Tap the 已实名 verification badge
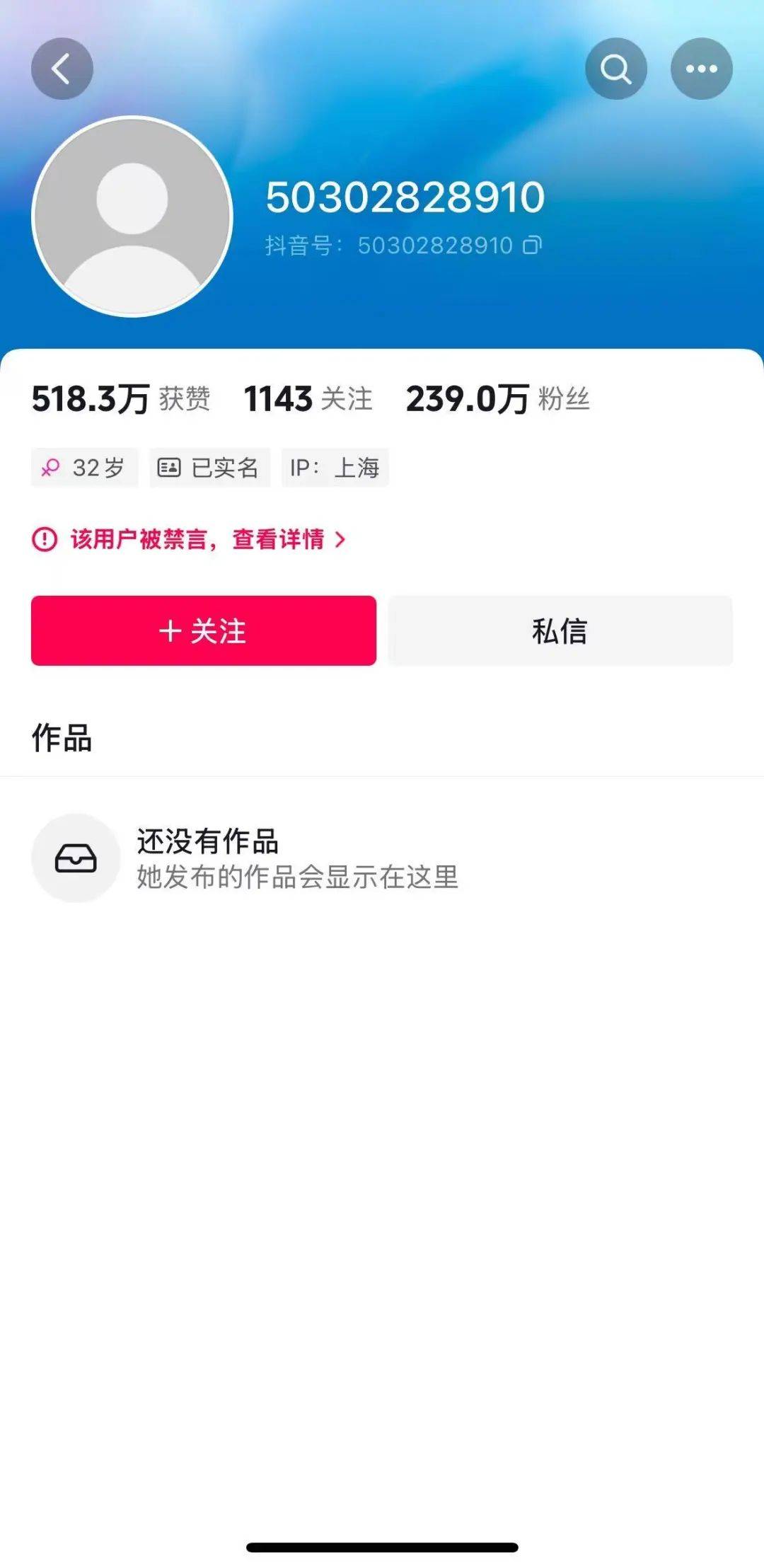 point(208,467)
